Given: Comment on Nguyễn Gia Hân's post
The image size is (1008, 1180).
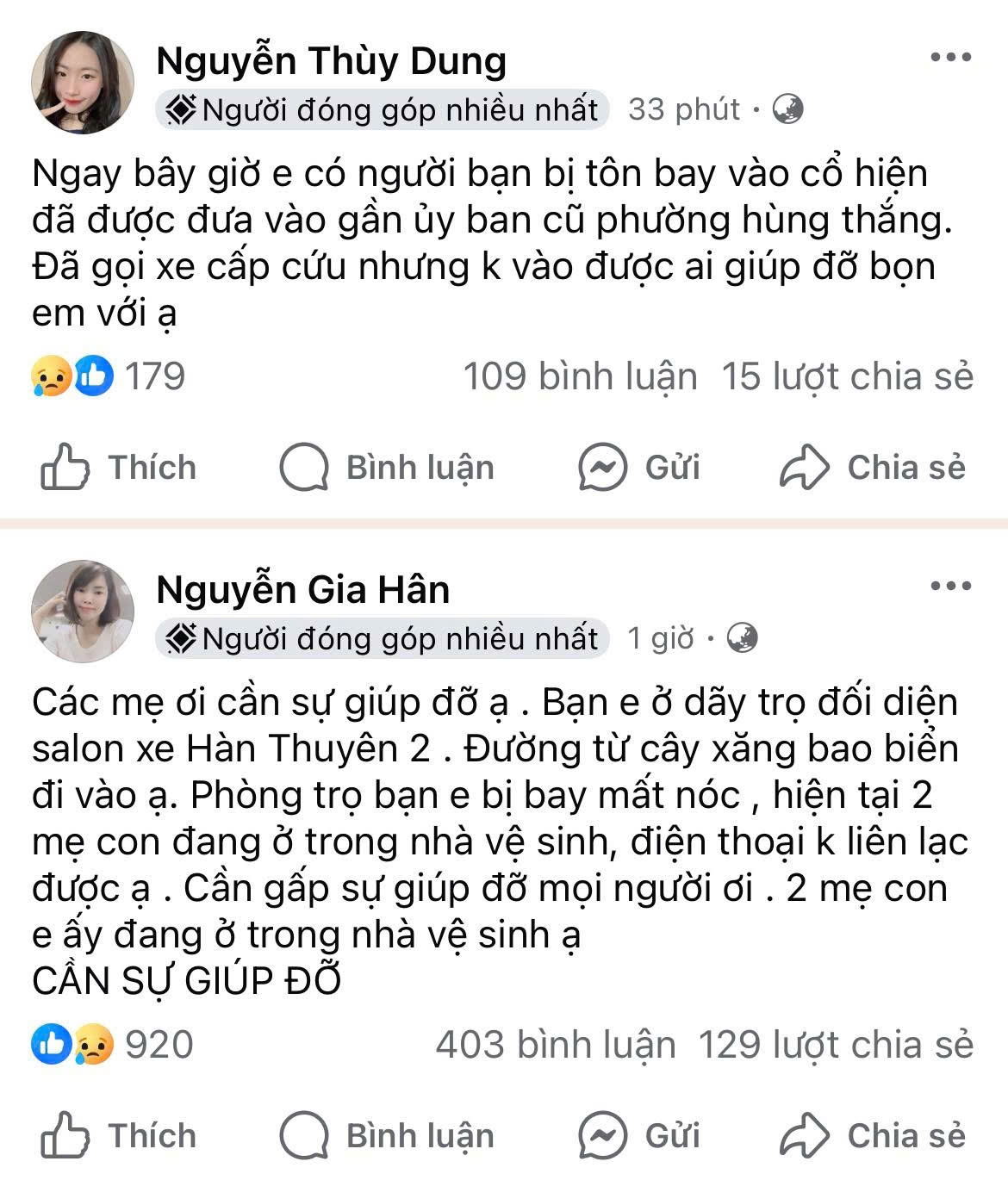Looking at the screenshot, I should point(387,1135).
